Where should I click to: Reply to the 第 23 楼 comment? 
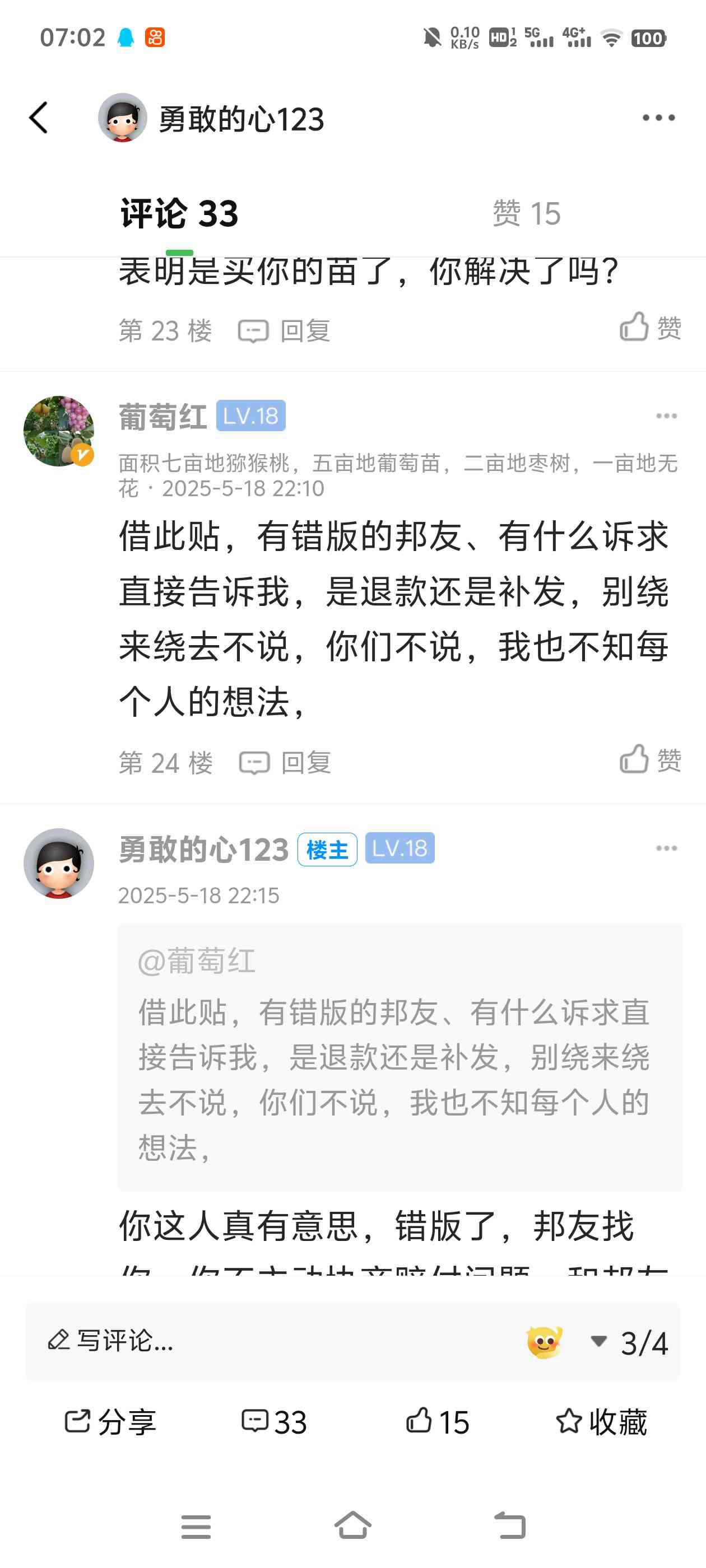coord(285,331)
